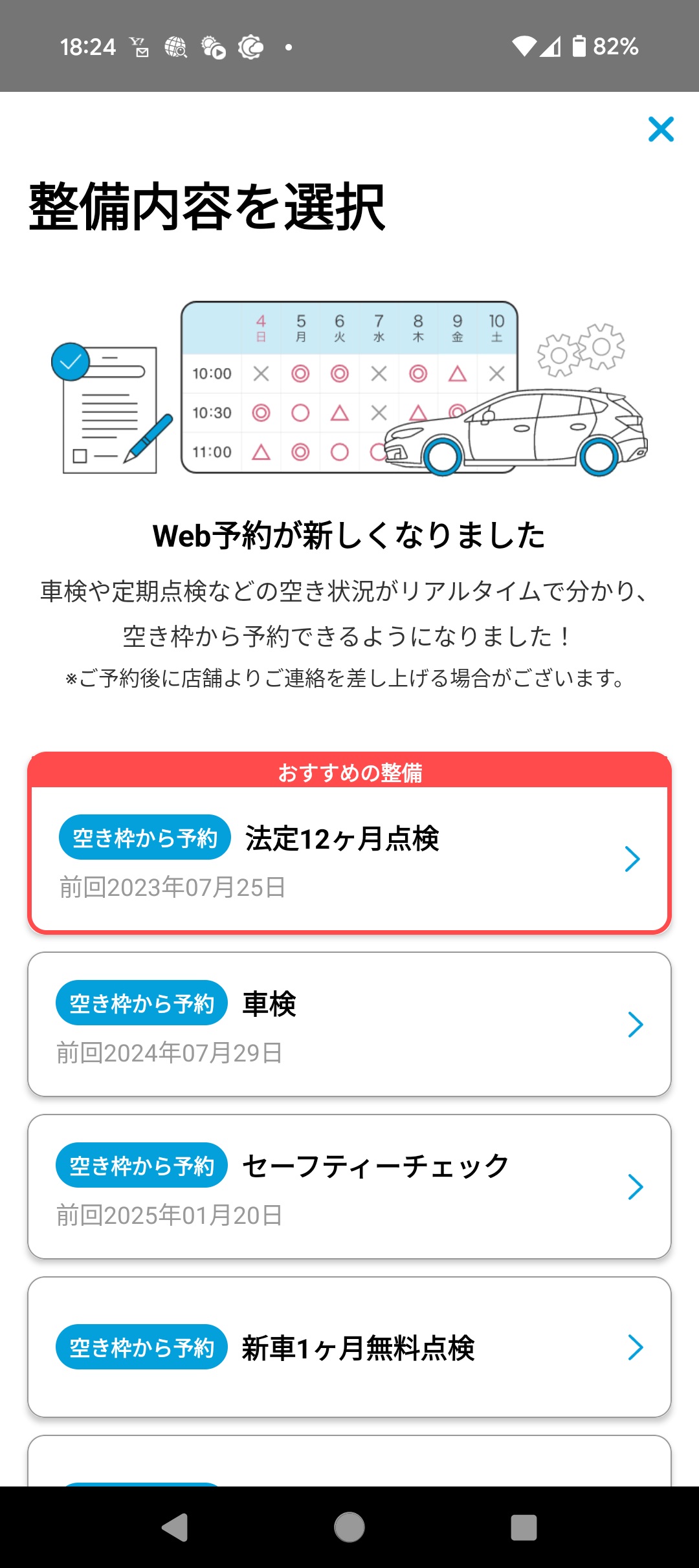Select 車検 for reservation
Image resolution: width=699 pixels, height=1568 pixels.
349,1025
